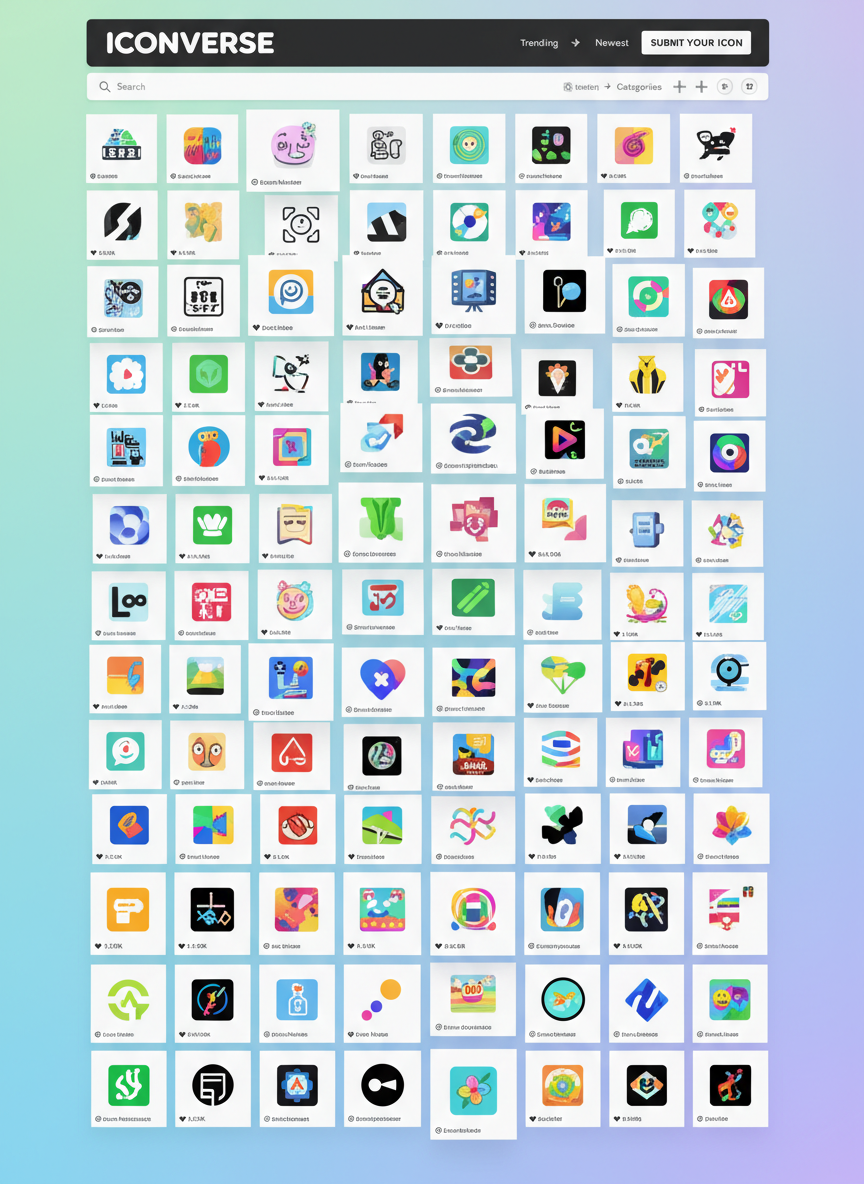Open the green chef hat icon tile
This screenshot has height=1184, width=864.
[x=212, y=523]
